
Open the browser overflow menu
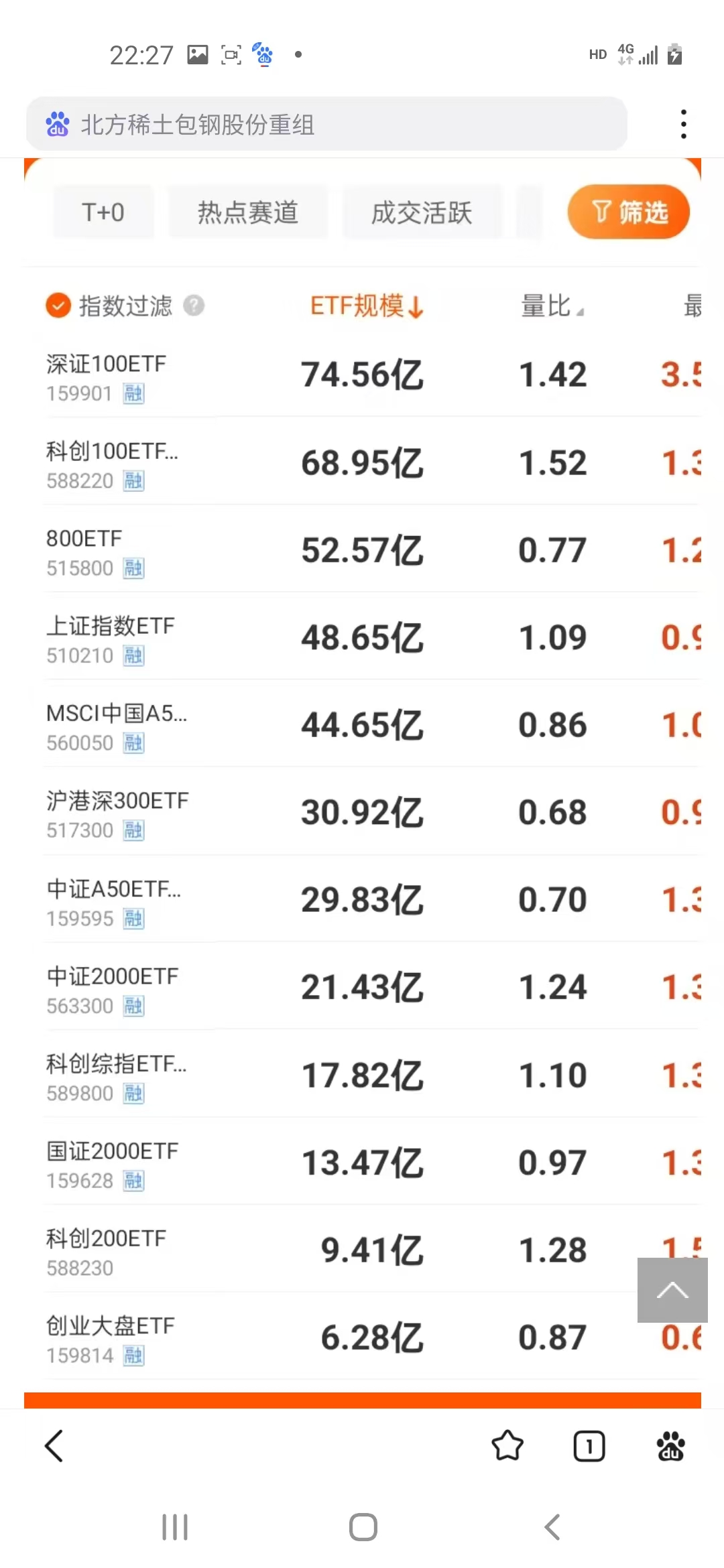point(683,124)
